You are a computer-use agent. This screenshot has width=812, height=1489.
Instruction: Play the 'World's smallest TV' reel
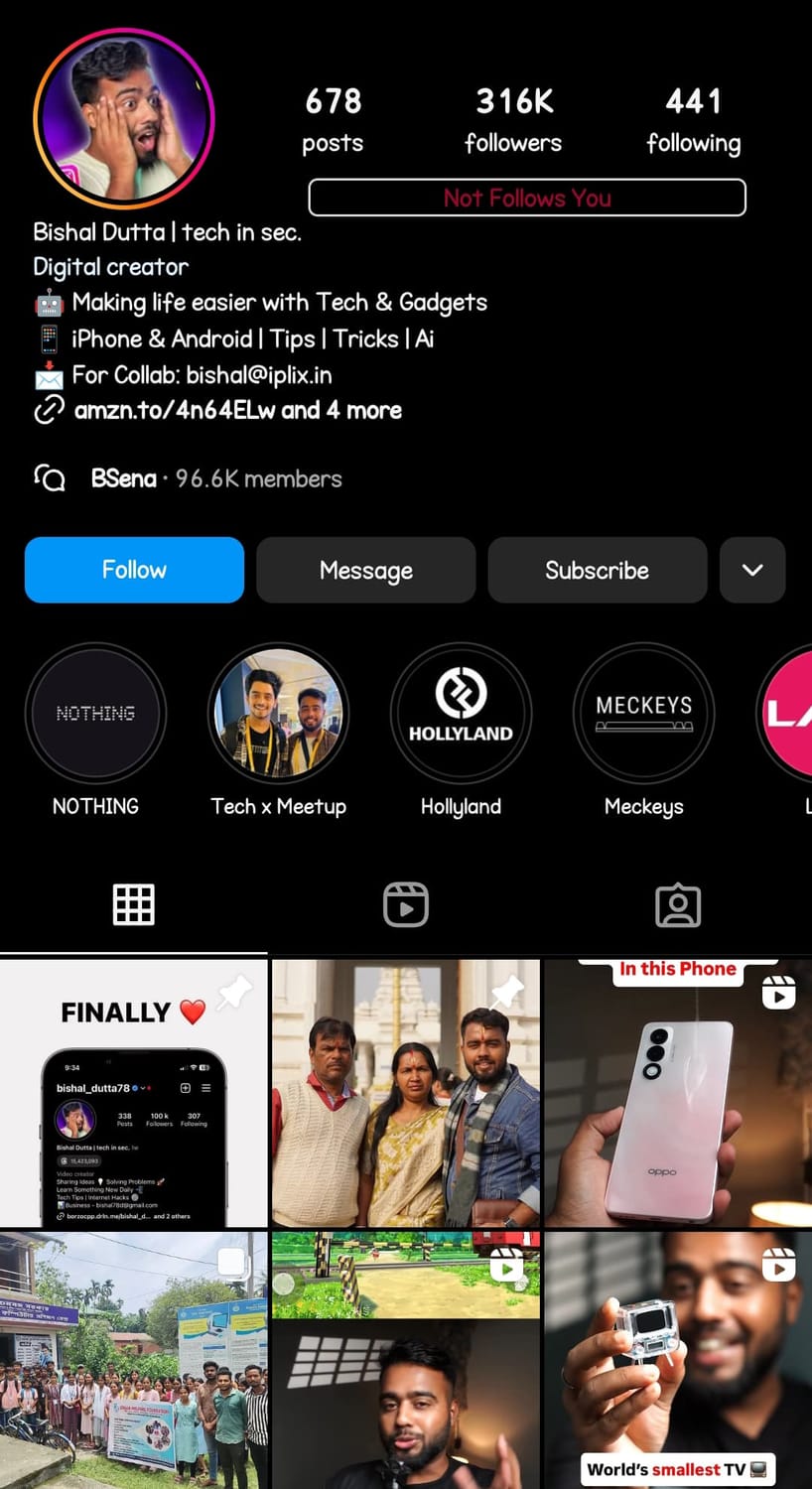(x=678, y=1360)
